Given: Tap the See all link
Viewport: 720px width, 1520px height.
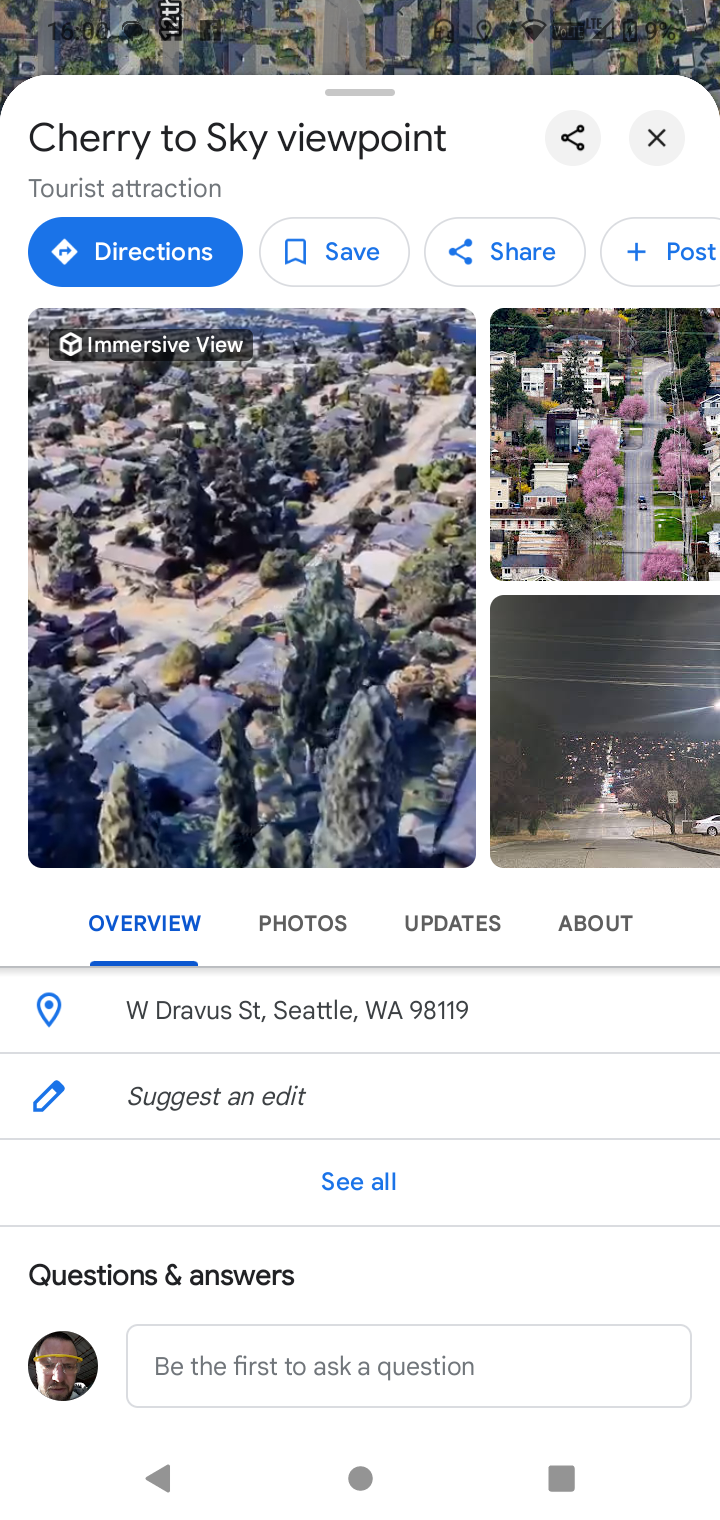Looking at the screenshot, I should (359, 1182).
